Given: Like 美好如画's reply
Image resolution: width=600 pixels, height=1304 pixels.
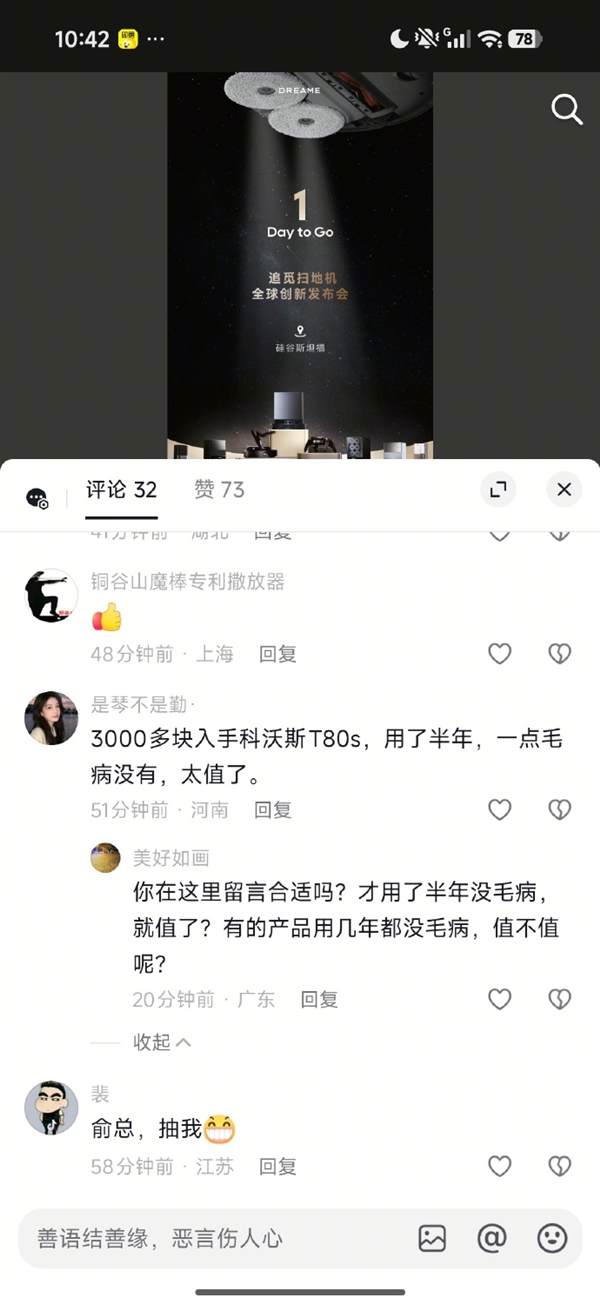Looking at the screenshot, I should point(499,998).
